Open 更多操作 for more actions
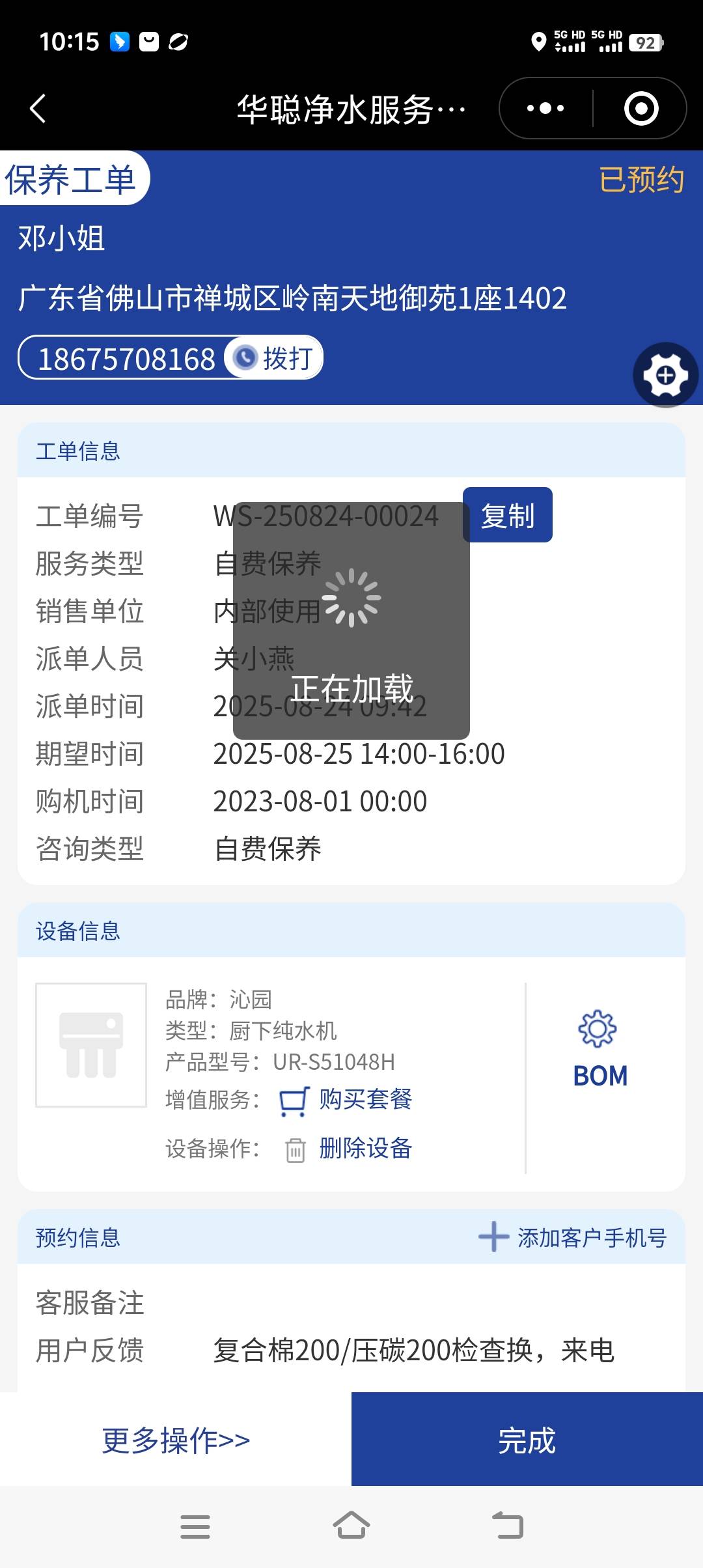This screenshot has width=703, height=1568. (176, 1440)
